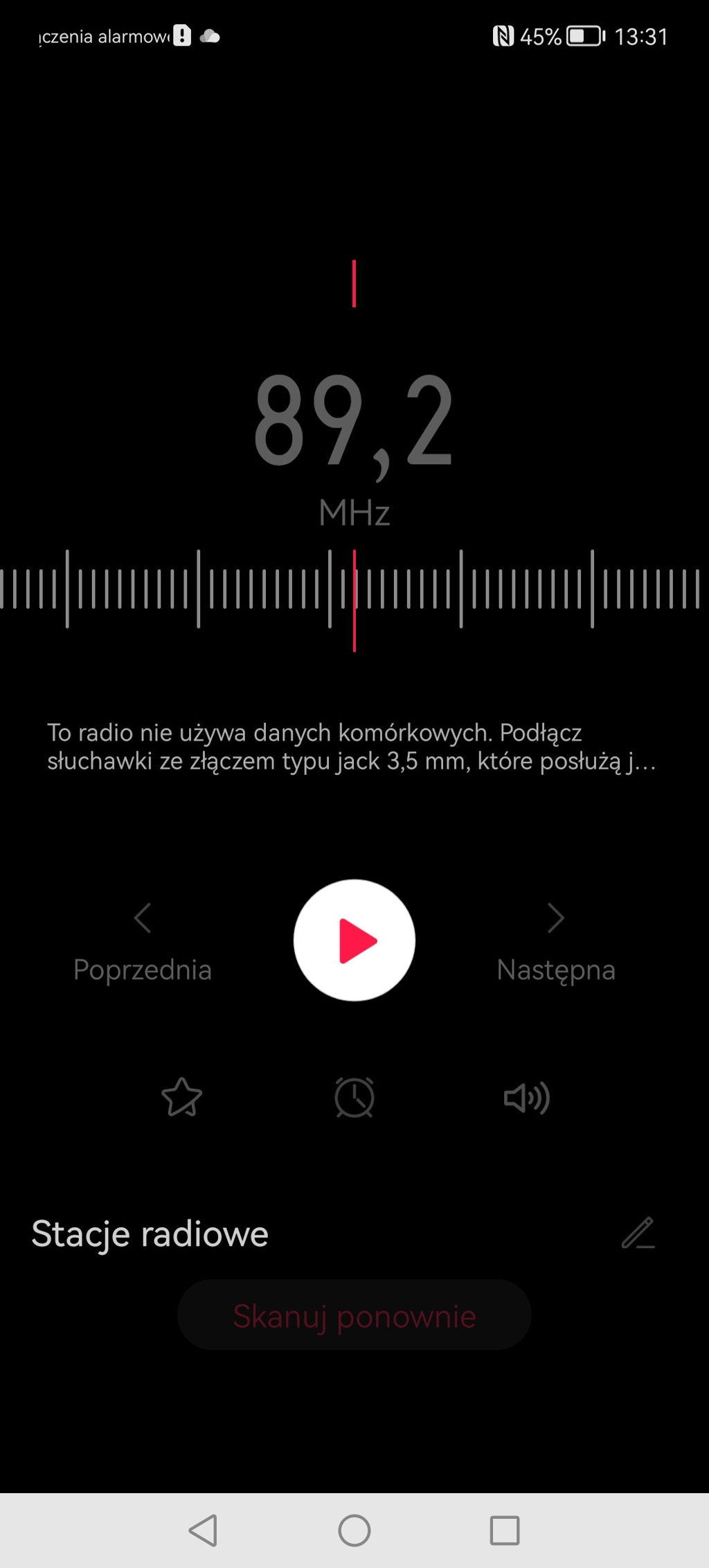The width and height of the screenshot is (709, 1568).
Task: Edit the Stacje radiowe list
Action: (638, 1233)
